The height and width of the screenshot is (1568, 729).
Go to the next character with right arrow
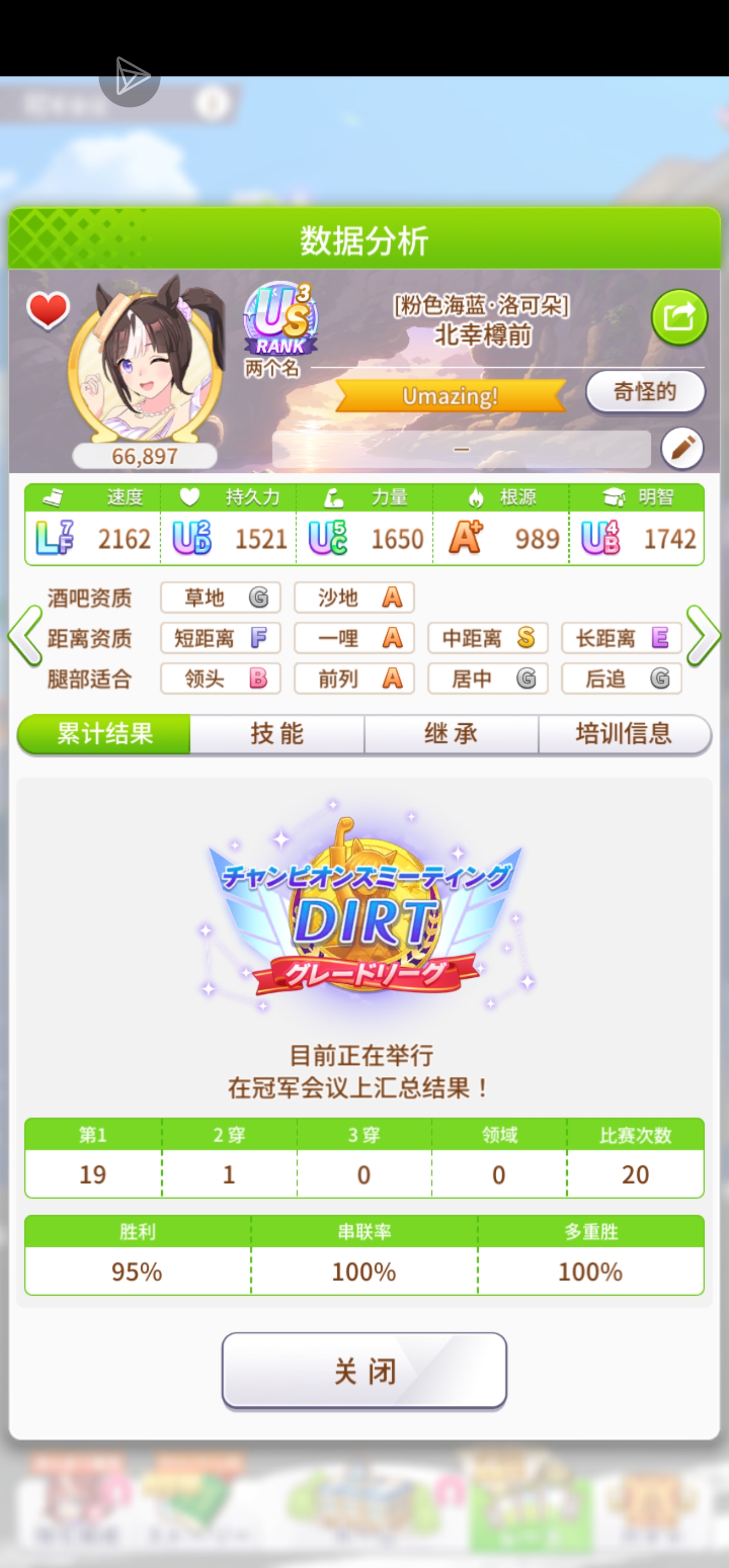(x=703, y=637)
